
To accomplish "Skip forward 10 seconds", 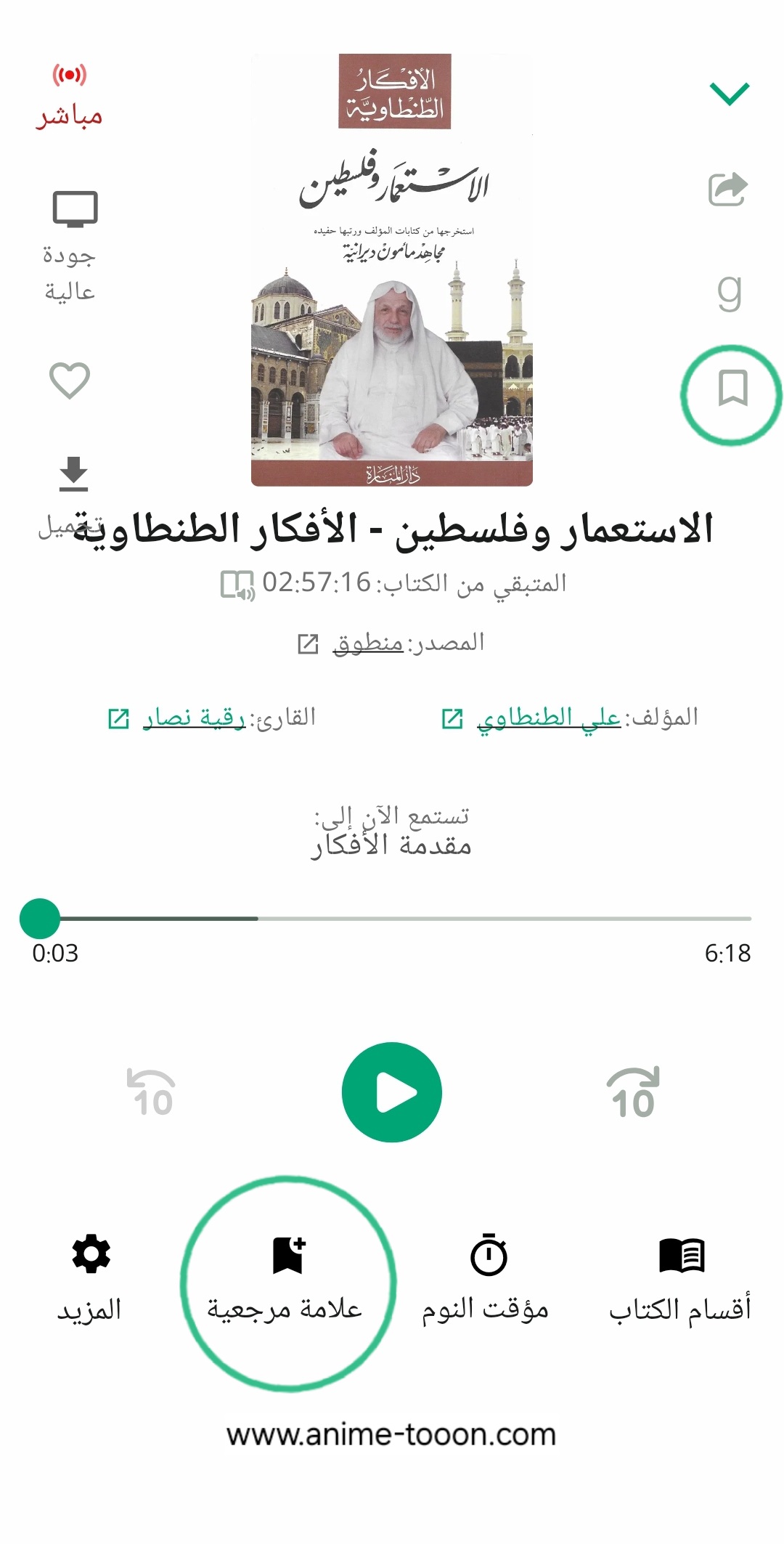I will click(633, 1092).
